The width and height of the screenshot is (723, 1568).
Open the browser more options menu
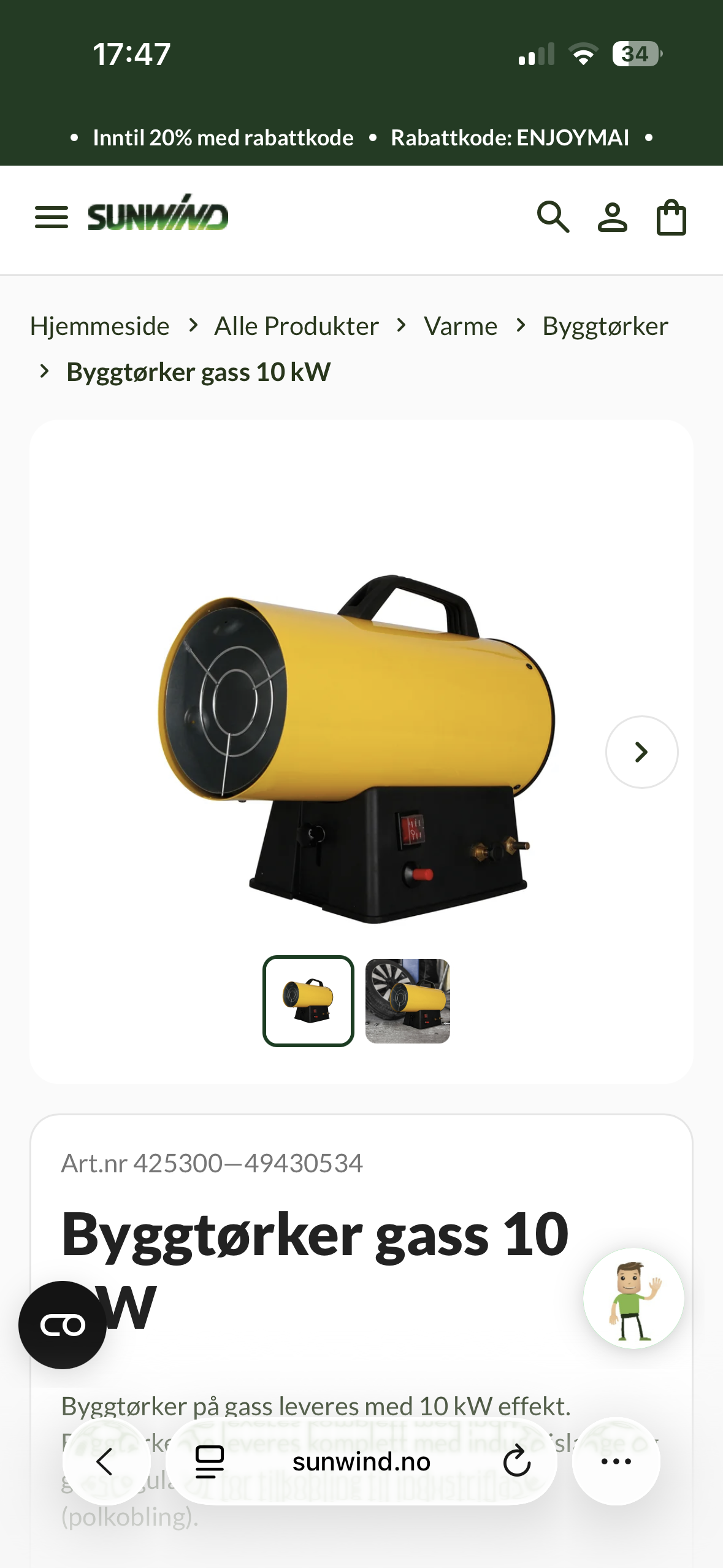pyautogui.click(x=616, y=1462)
